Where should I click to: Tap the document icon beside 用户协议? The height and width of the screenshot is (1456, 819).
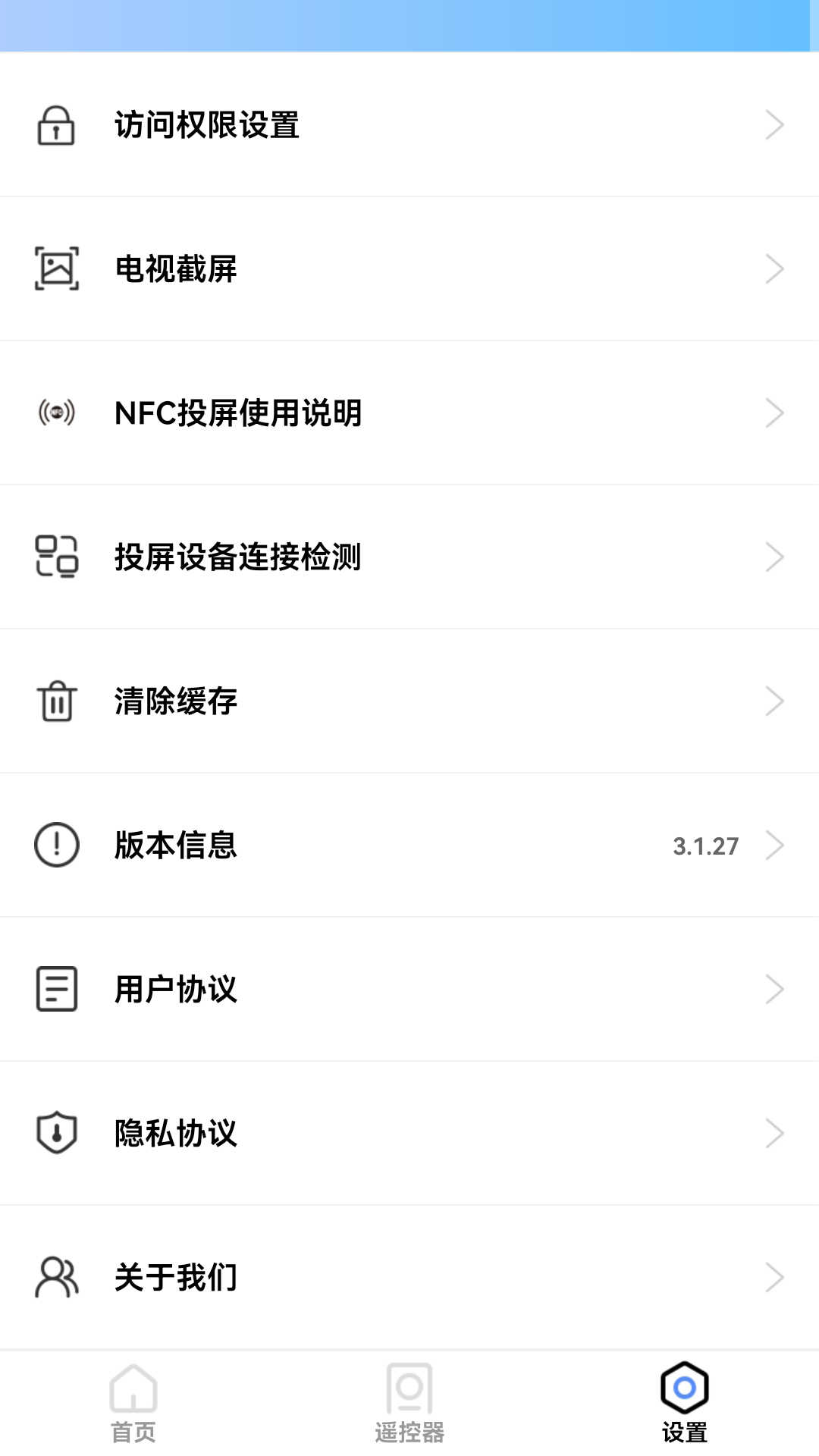pos(55,989)
